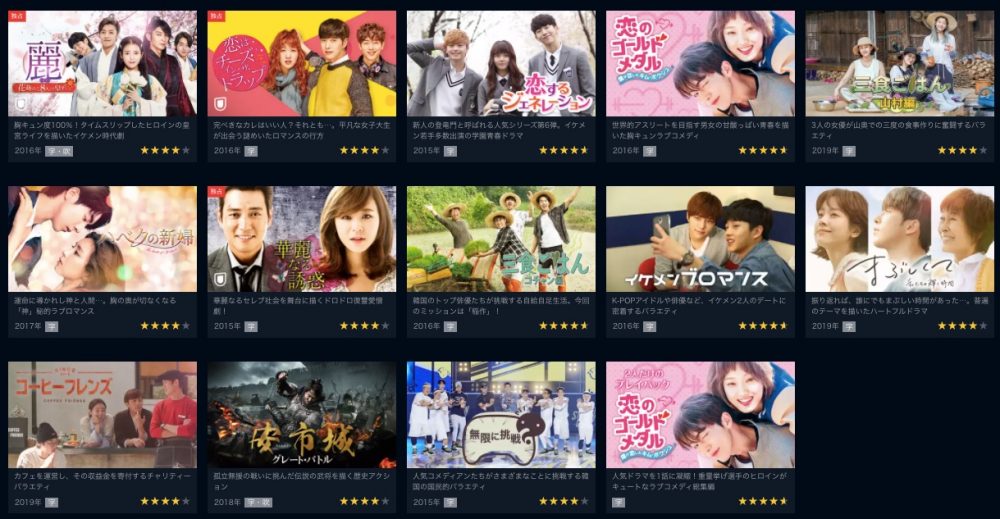Select the 華麗なる誘惑 drama card

[301, 239]
